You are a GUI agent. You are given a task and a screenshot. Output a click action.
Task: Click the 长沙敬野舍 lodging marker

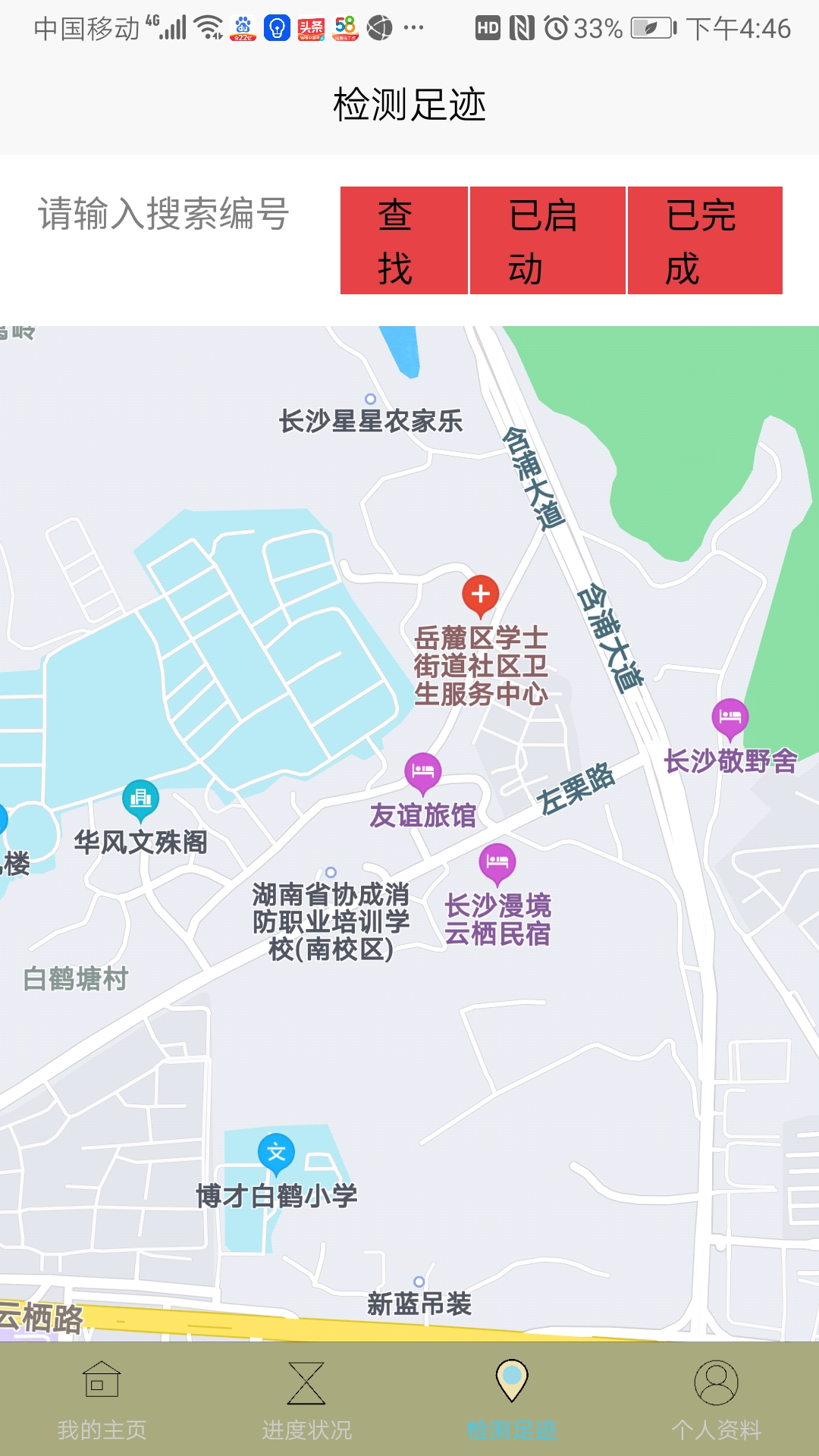pyautogui.click(x=730, y=717)
